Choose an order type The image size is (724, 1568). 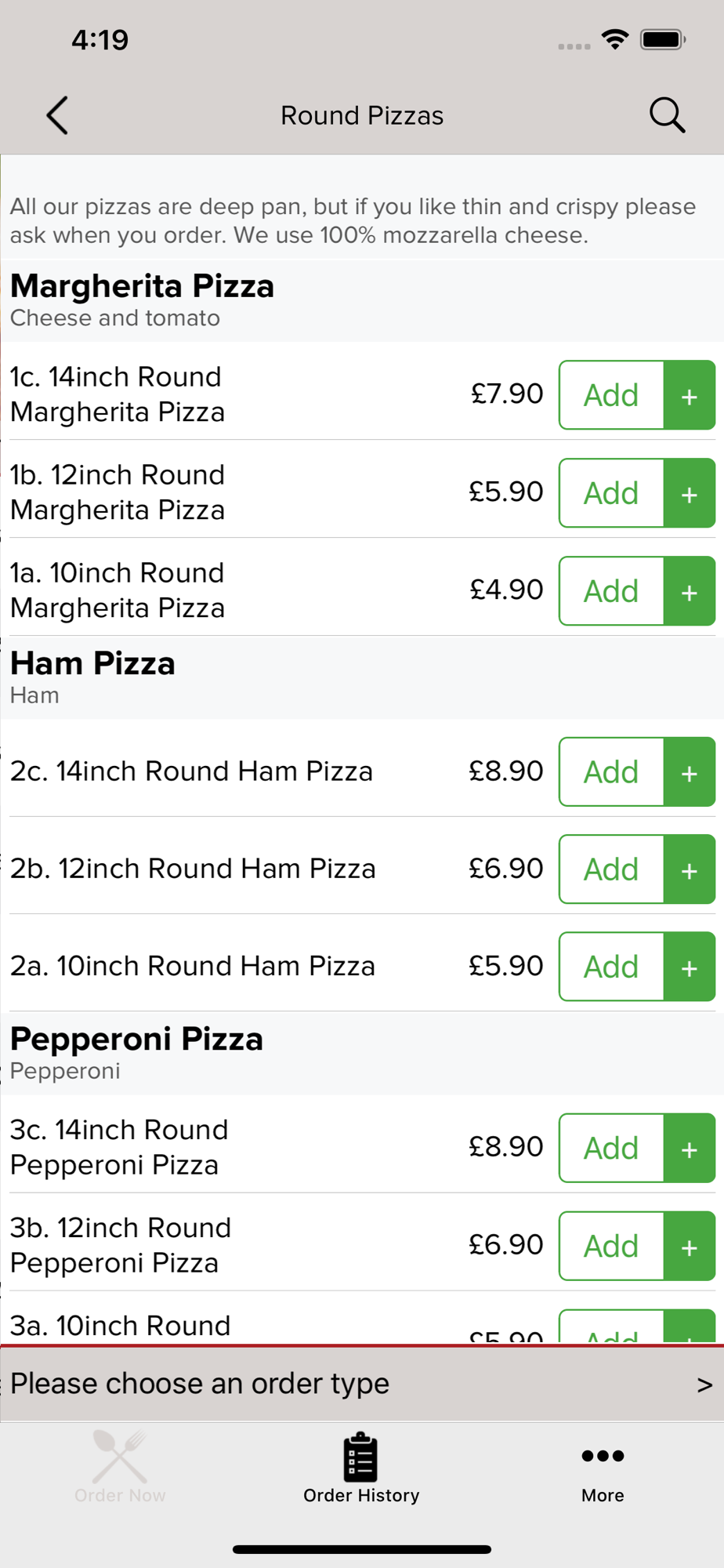362,1385
